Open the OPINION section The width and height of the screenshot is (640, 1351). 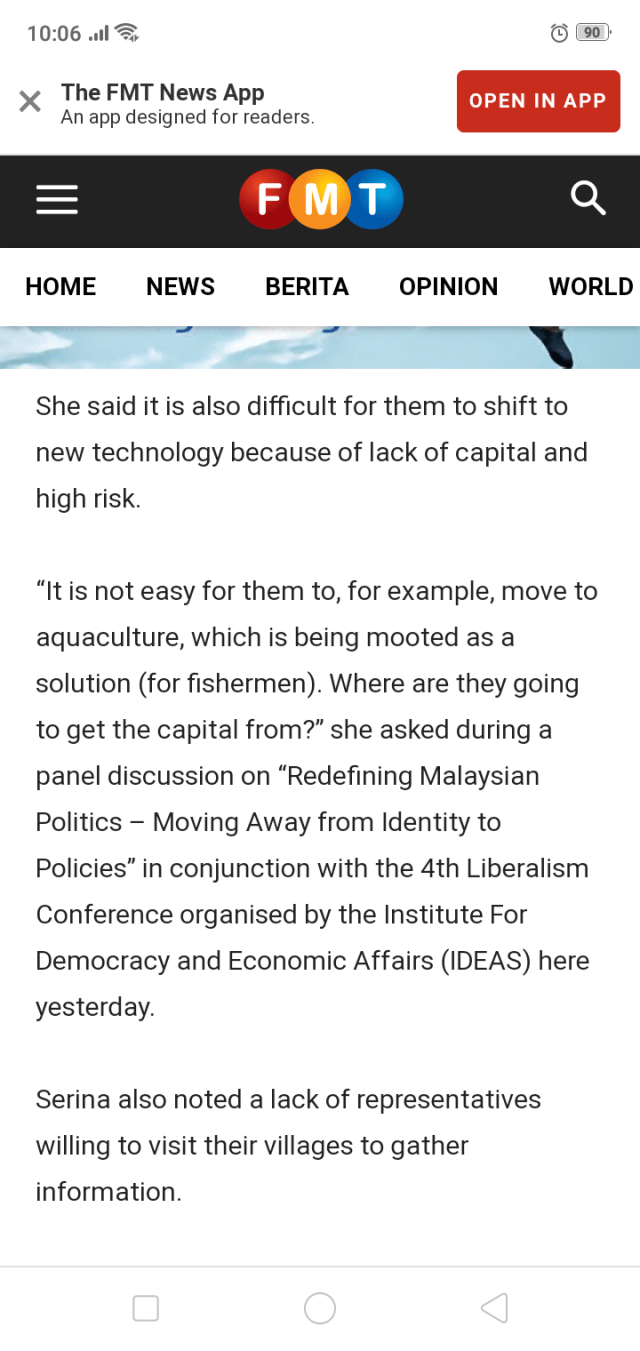448,287
